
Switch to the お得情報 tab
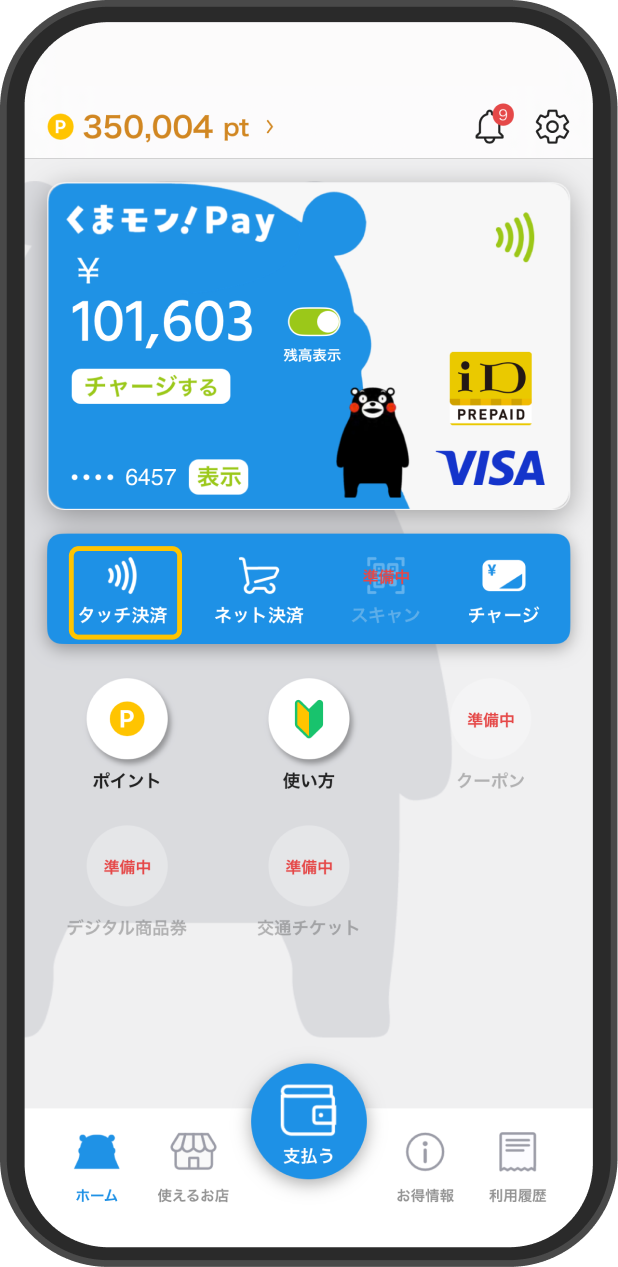click(x=425, y=1167)
